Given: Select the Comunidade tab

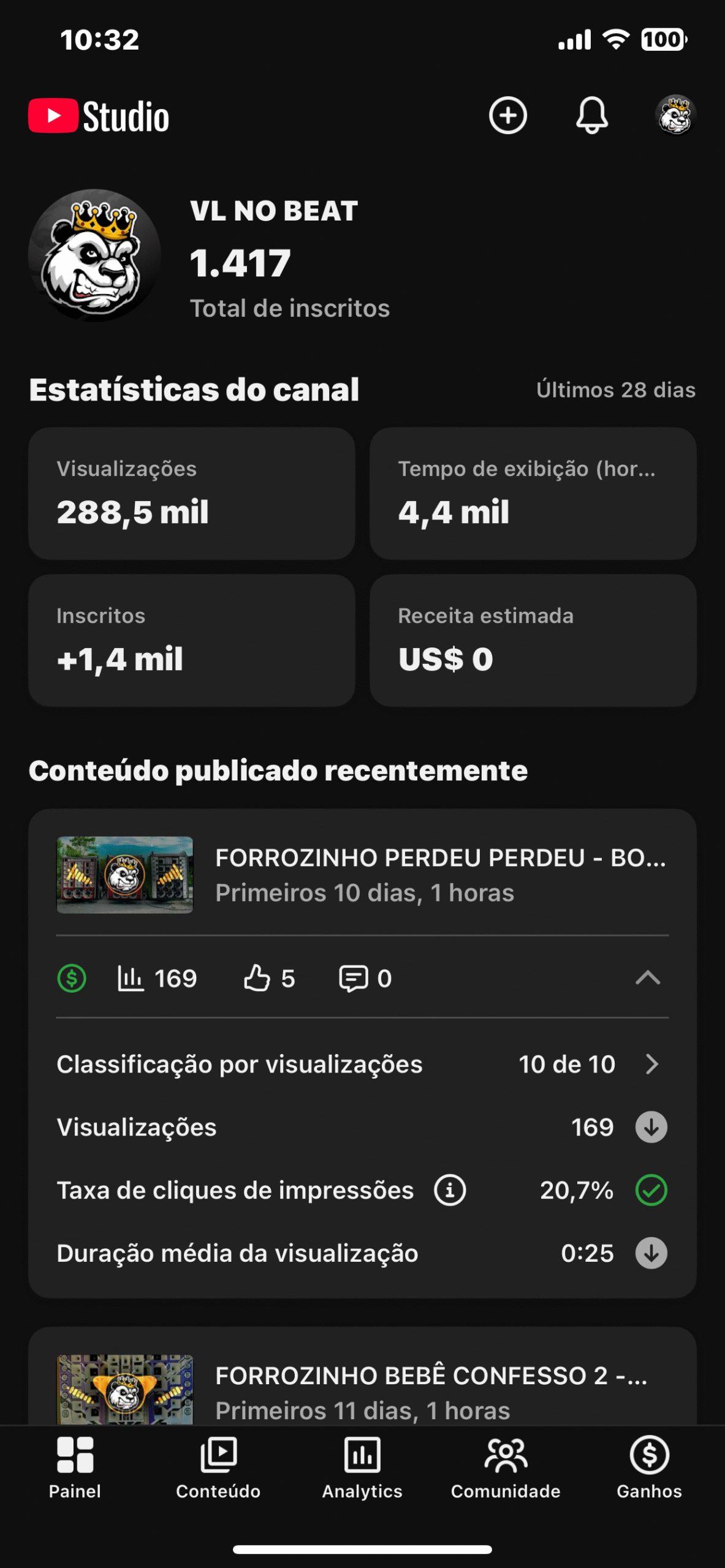Looking at the screenshot, I should click(x=506, y=1468).
